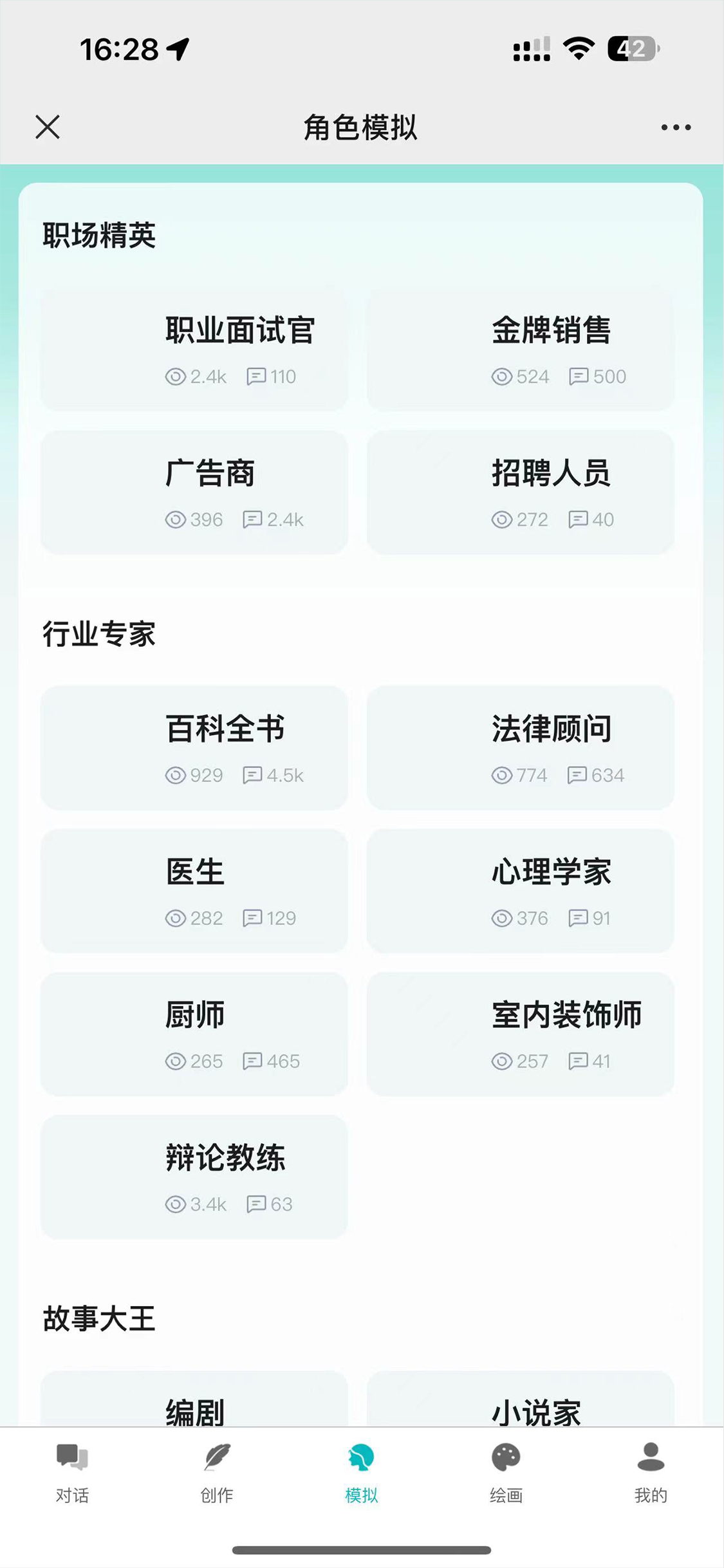
Task: Switch to the 对话 tab
Action: tap(72, 1473)
